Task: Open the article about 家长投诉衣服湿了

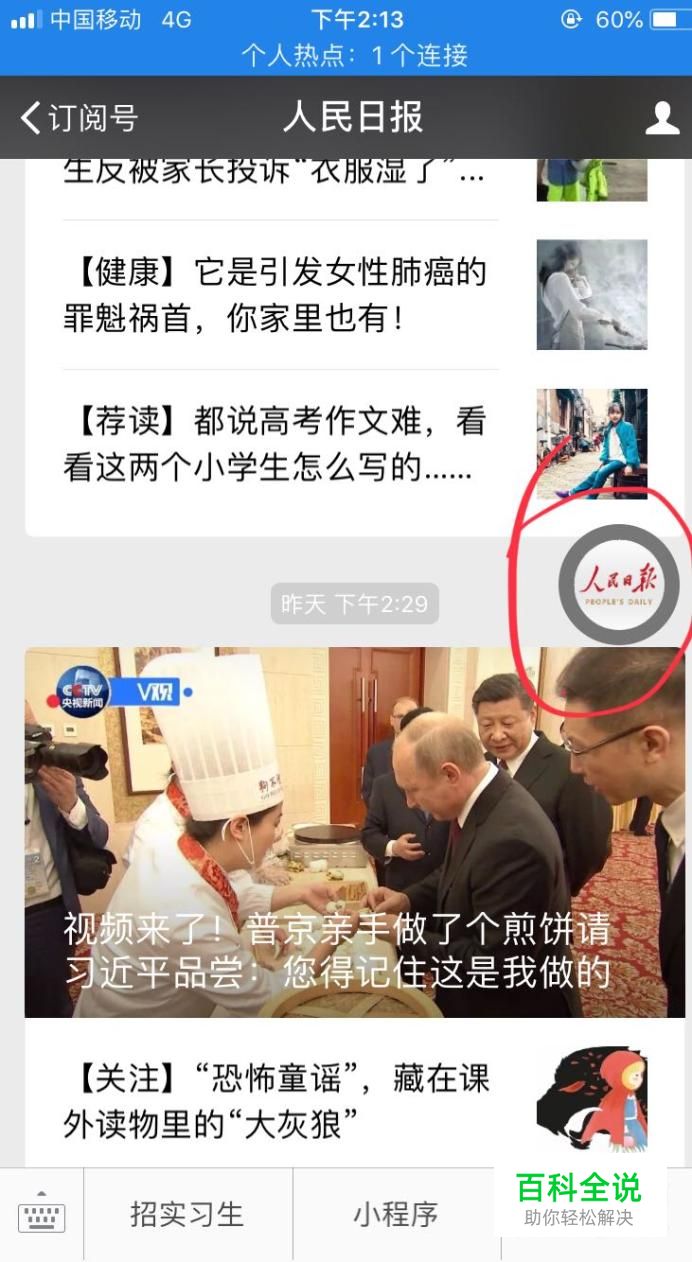Action: pos(280,176)
